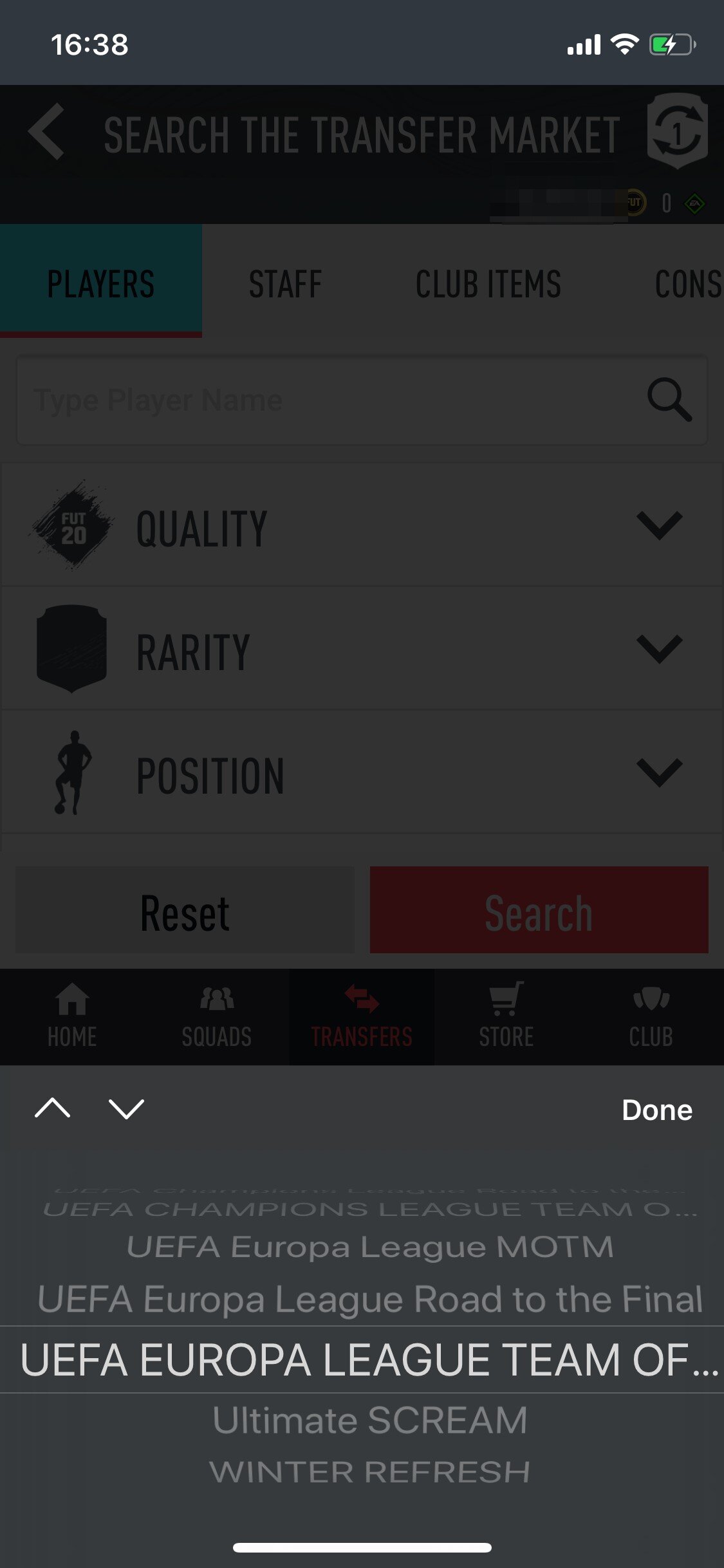Pick Ultimate SCREAM in the picker
This screenshot has width=724, height=1568.
(x=369, y=1420)
